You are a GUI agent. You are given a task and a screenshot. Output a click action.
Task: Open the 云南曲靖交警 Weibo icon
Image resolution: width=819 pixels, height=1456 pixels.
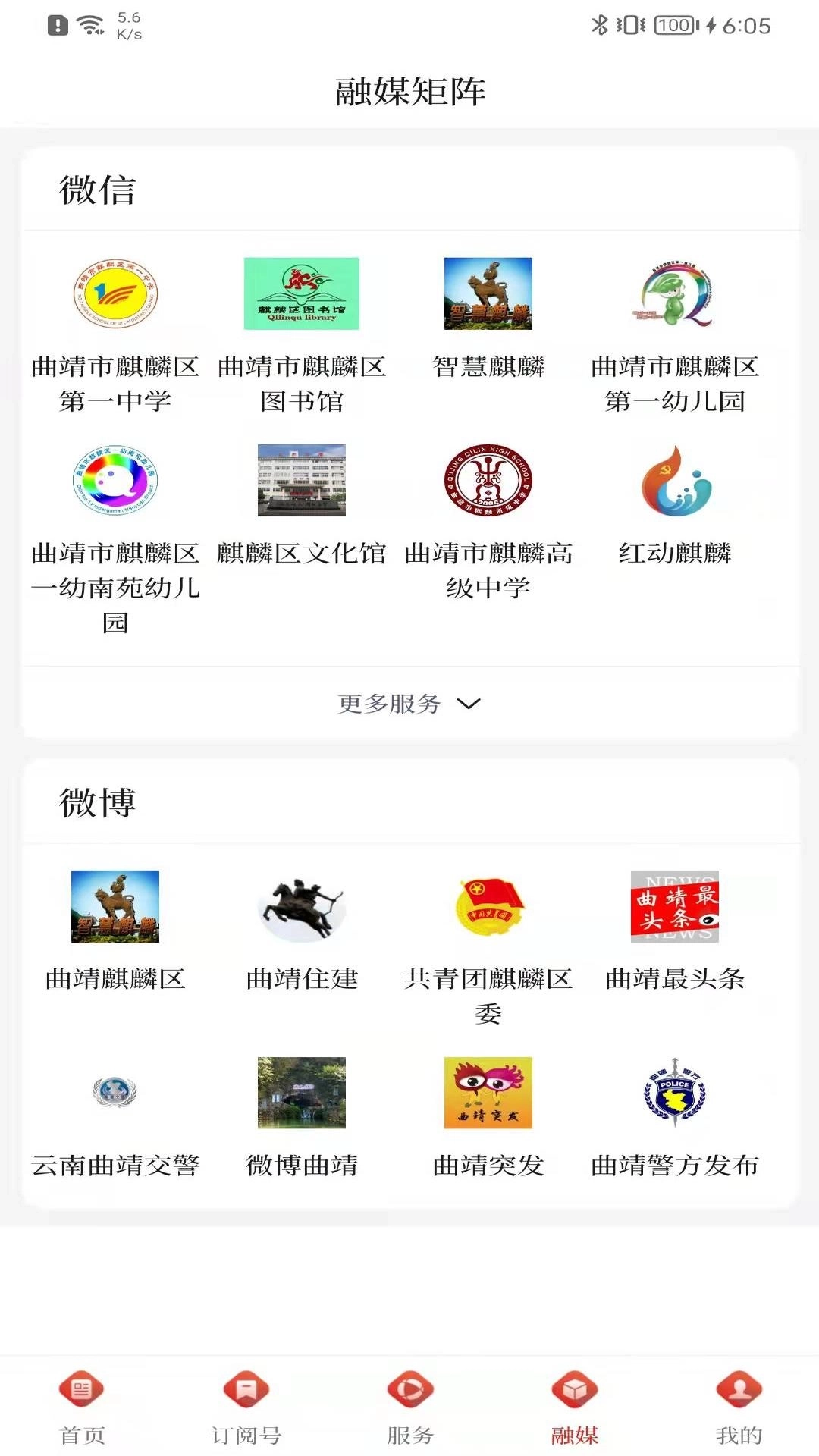tap(114, 1093)
